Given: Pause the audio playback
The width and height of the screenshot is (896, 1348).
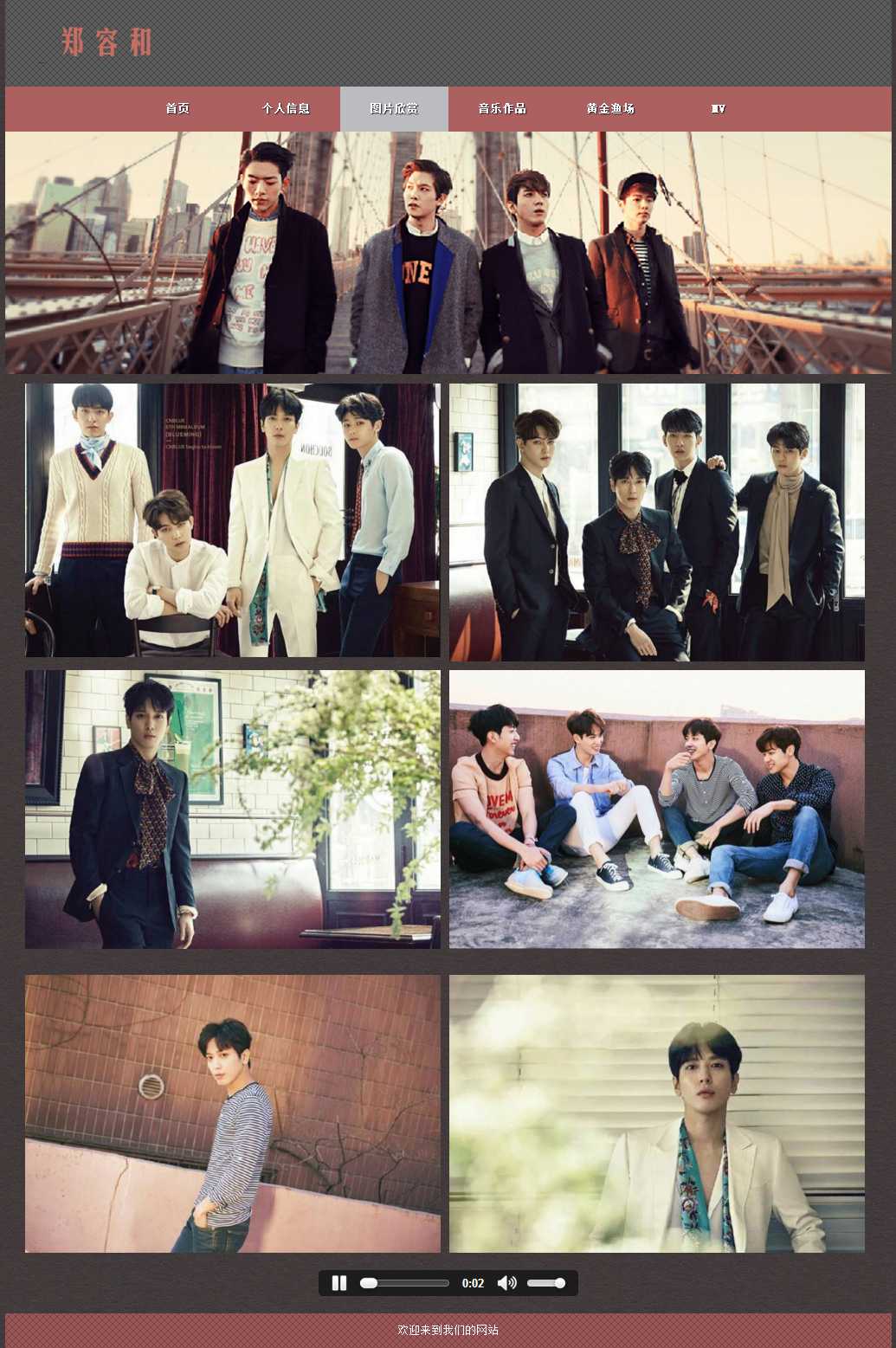Looking at the screenshot, I should pos(339,1283).
